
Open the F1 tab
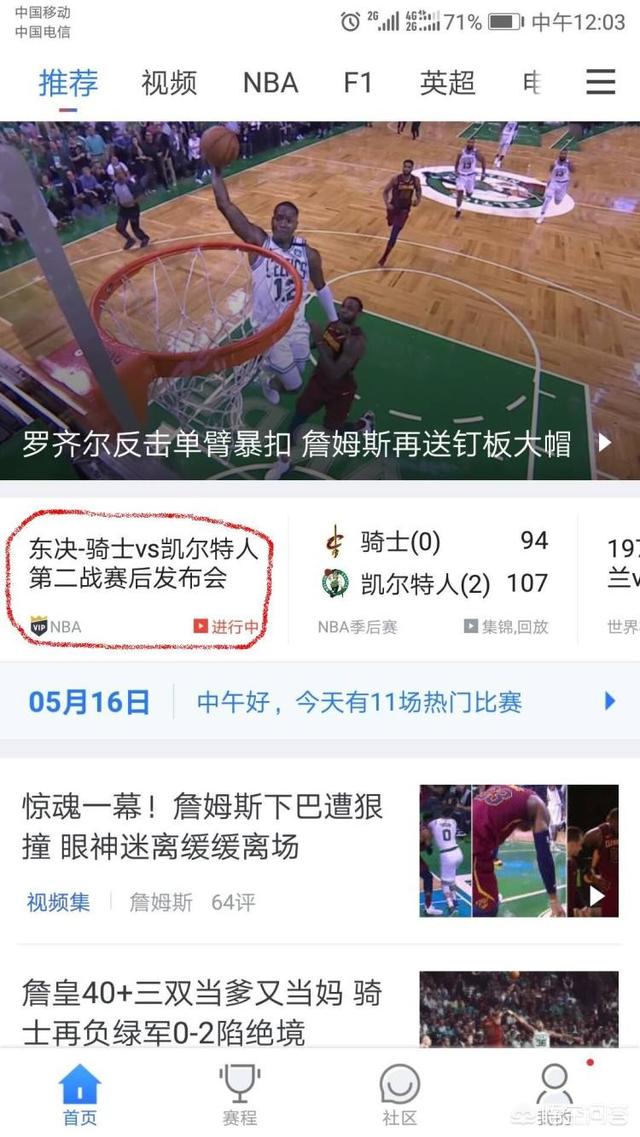click(358, 83)
